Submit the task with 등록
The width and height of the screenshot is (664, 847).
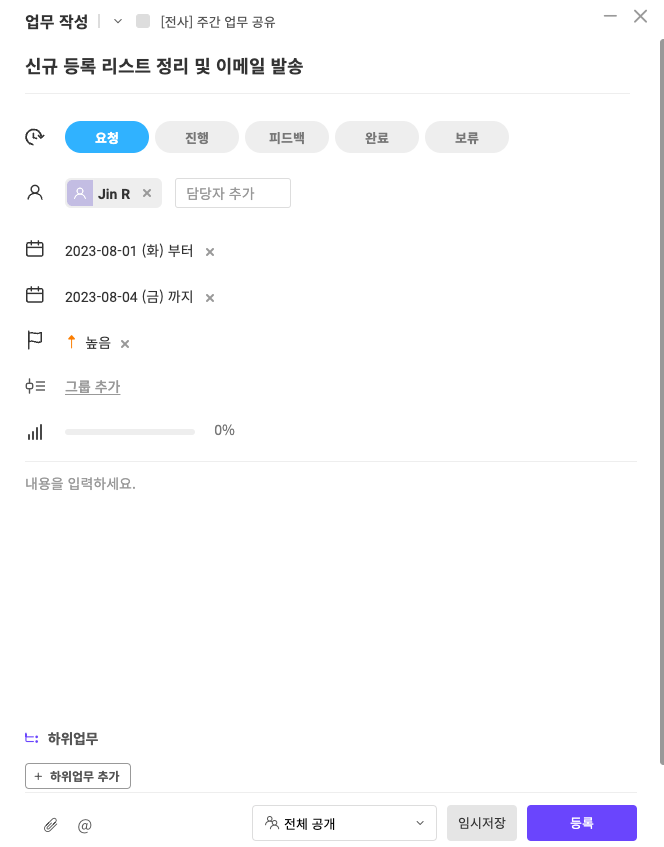581,823
